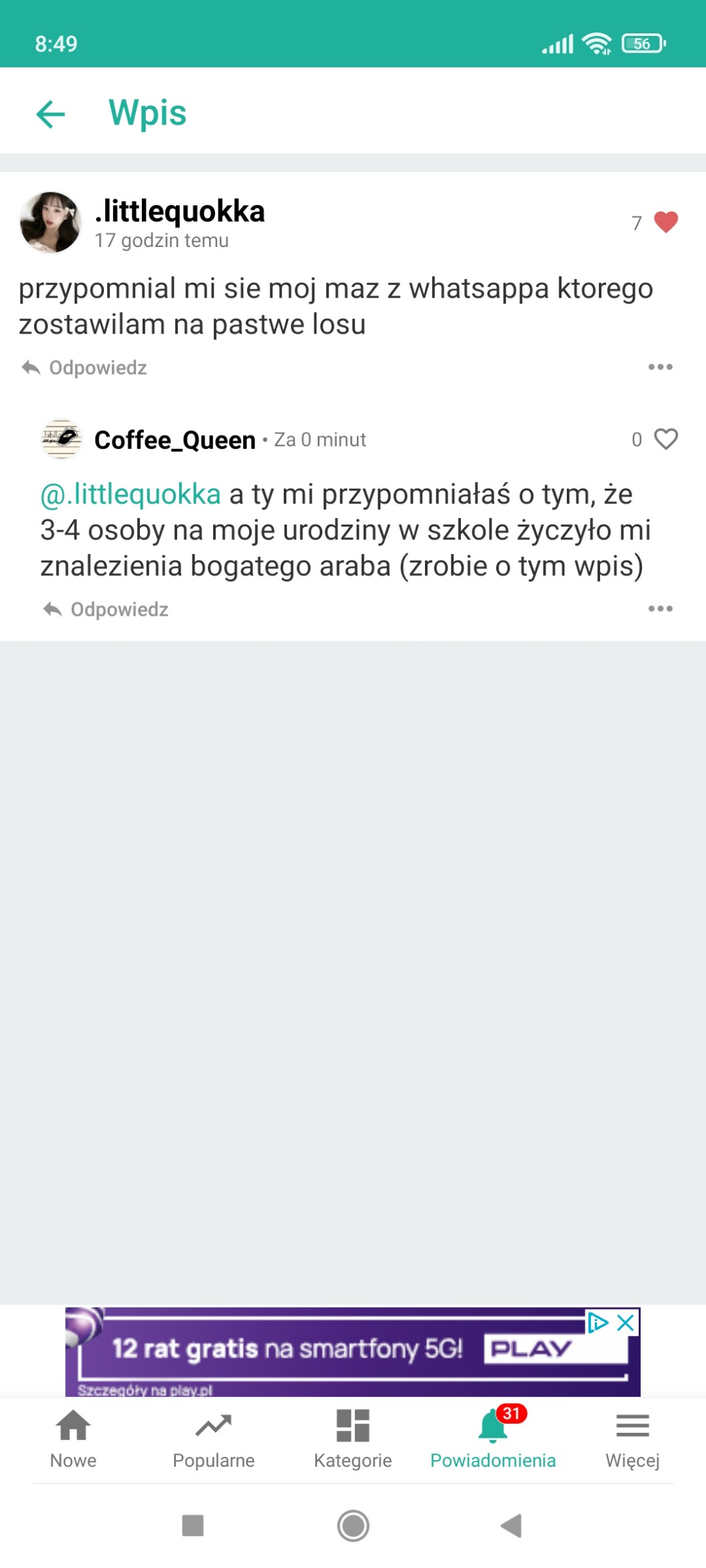
Task: Open overflow menu on .littlequokka's post
Action: pyautogui.click(x=660, y=367)
